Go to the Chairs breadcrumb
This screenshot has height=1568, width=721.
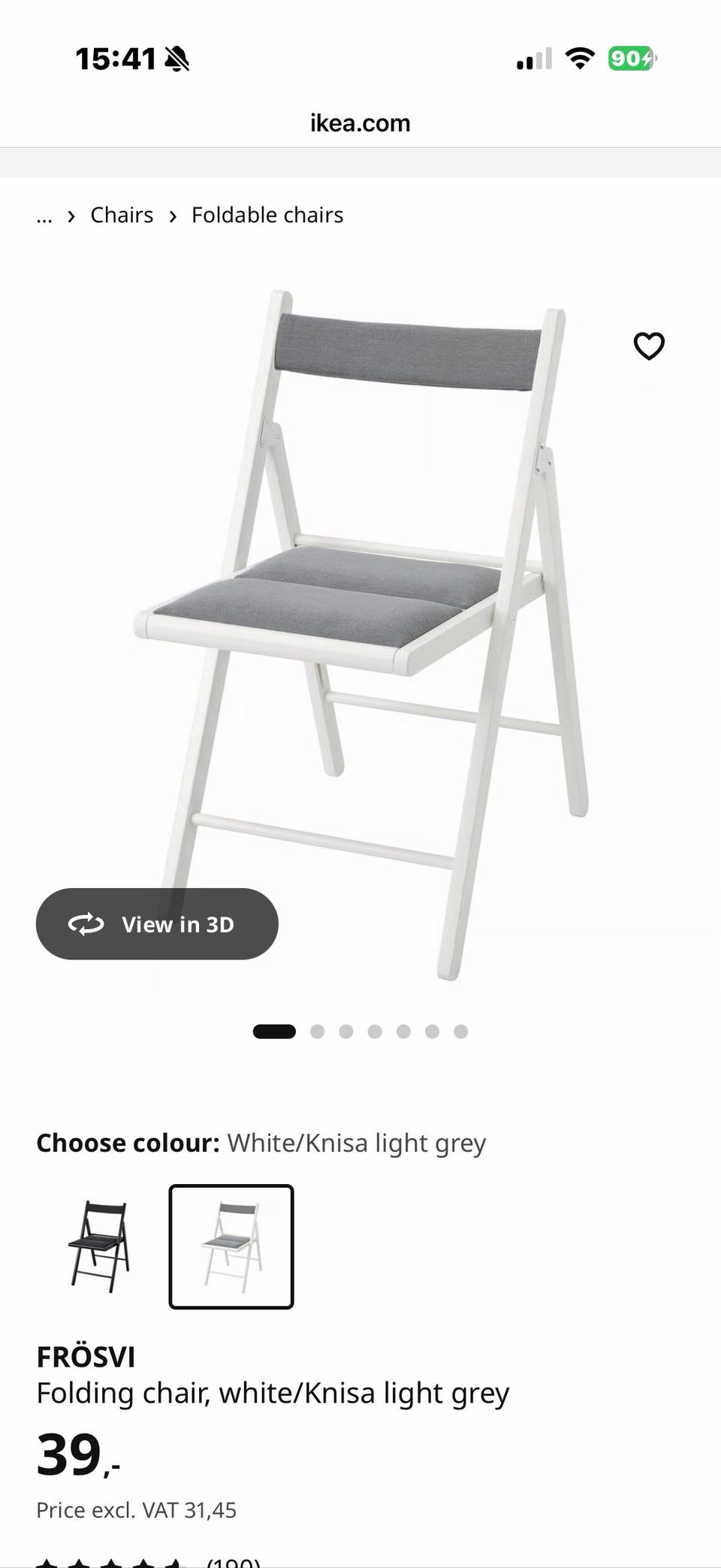[122, 215]
